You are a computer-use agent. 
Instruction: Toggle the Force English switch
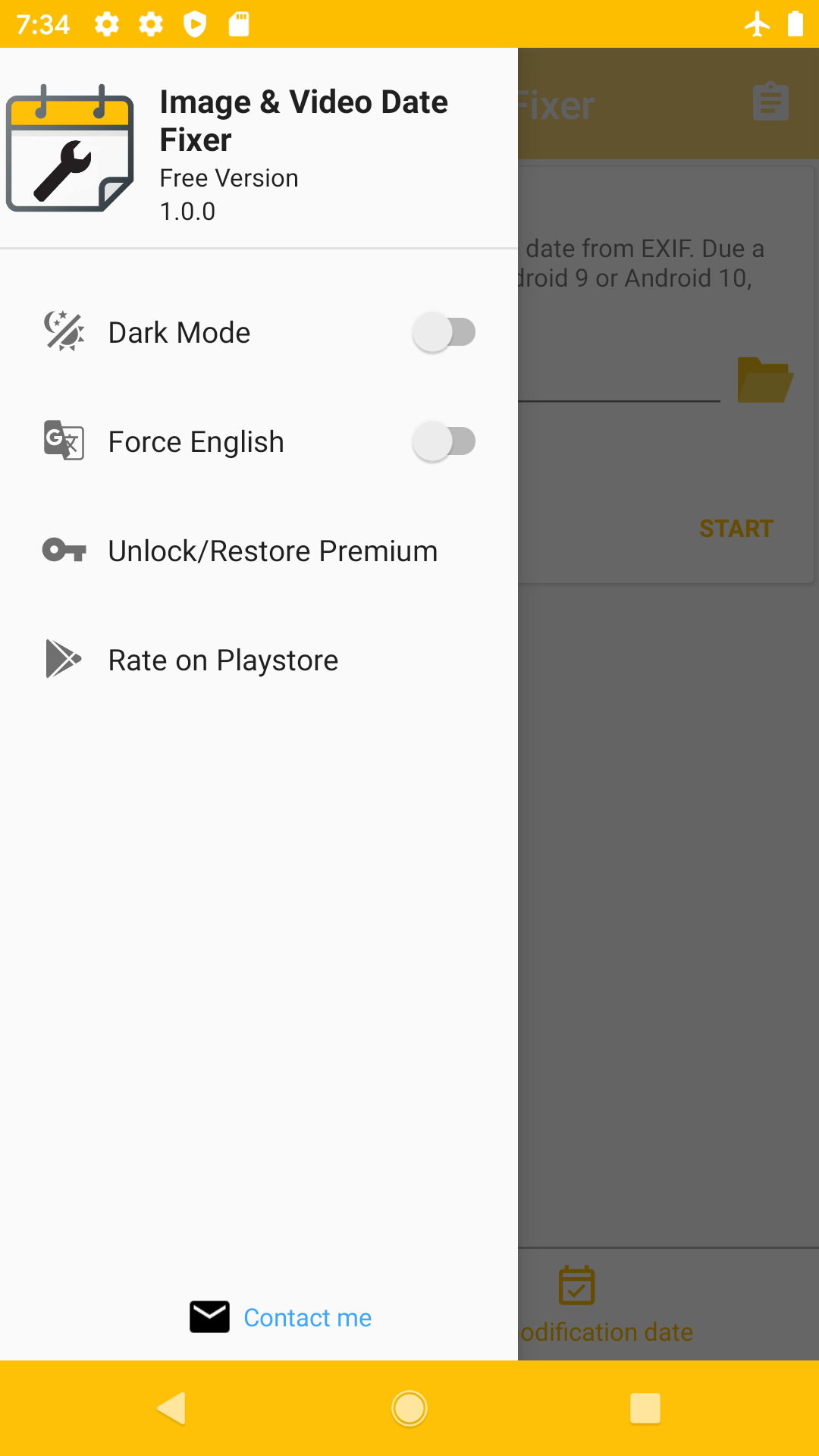pos(444,441)
